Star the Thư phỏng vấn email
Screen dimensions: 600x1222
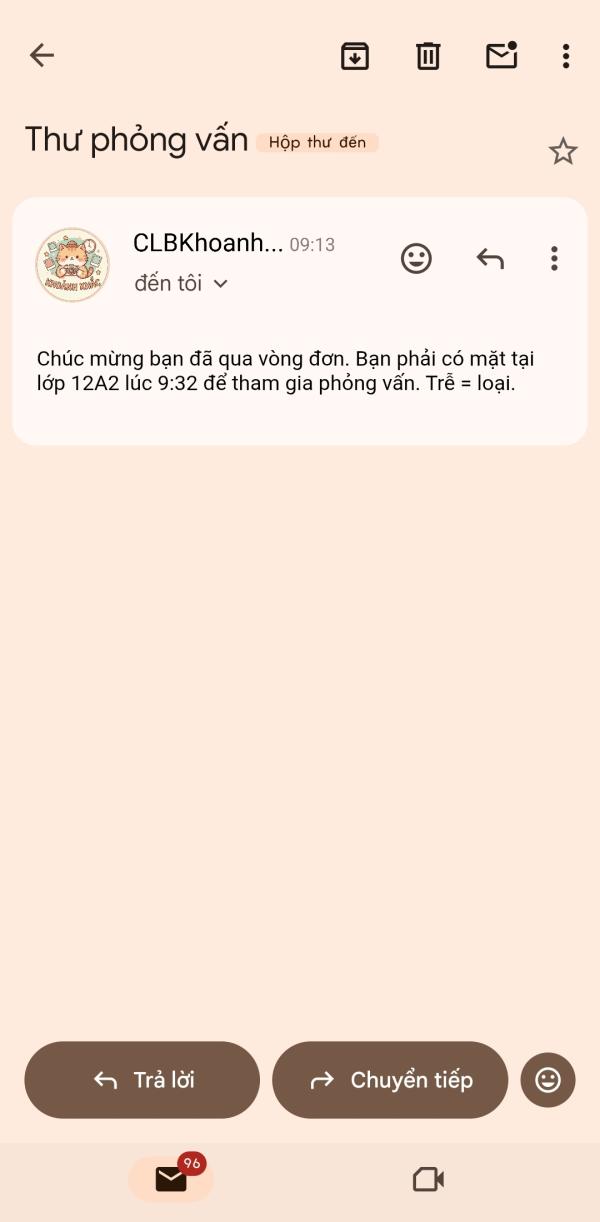click(x=563, y=151)
